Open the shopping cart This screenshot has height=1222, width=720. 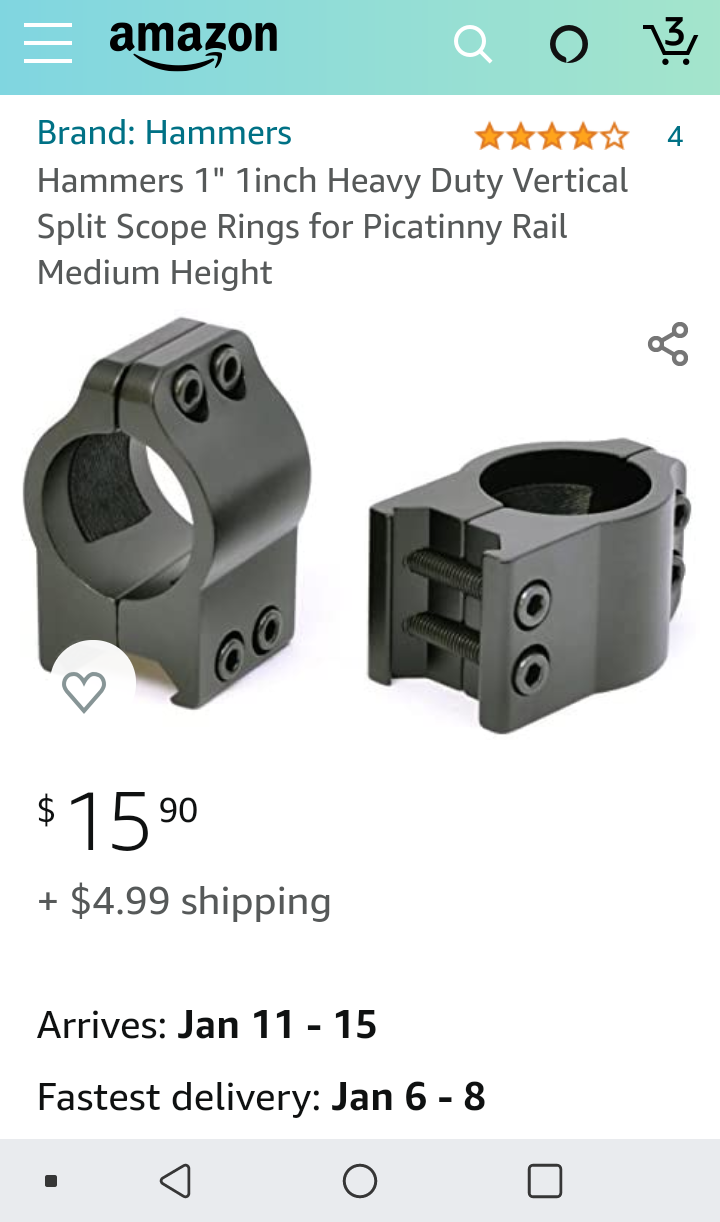(669, 43)
